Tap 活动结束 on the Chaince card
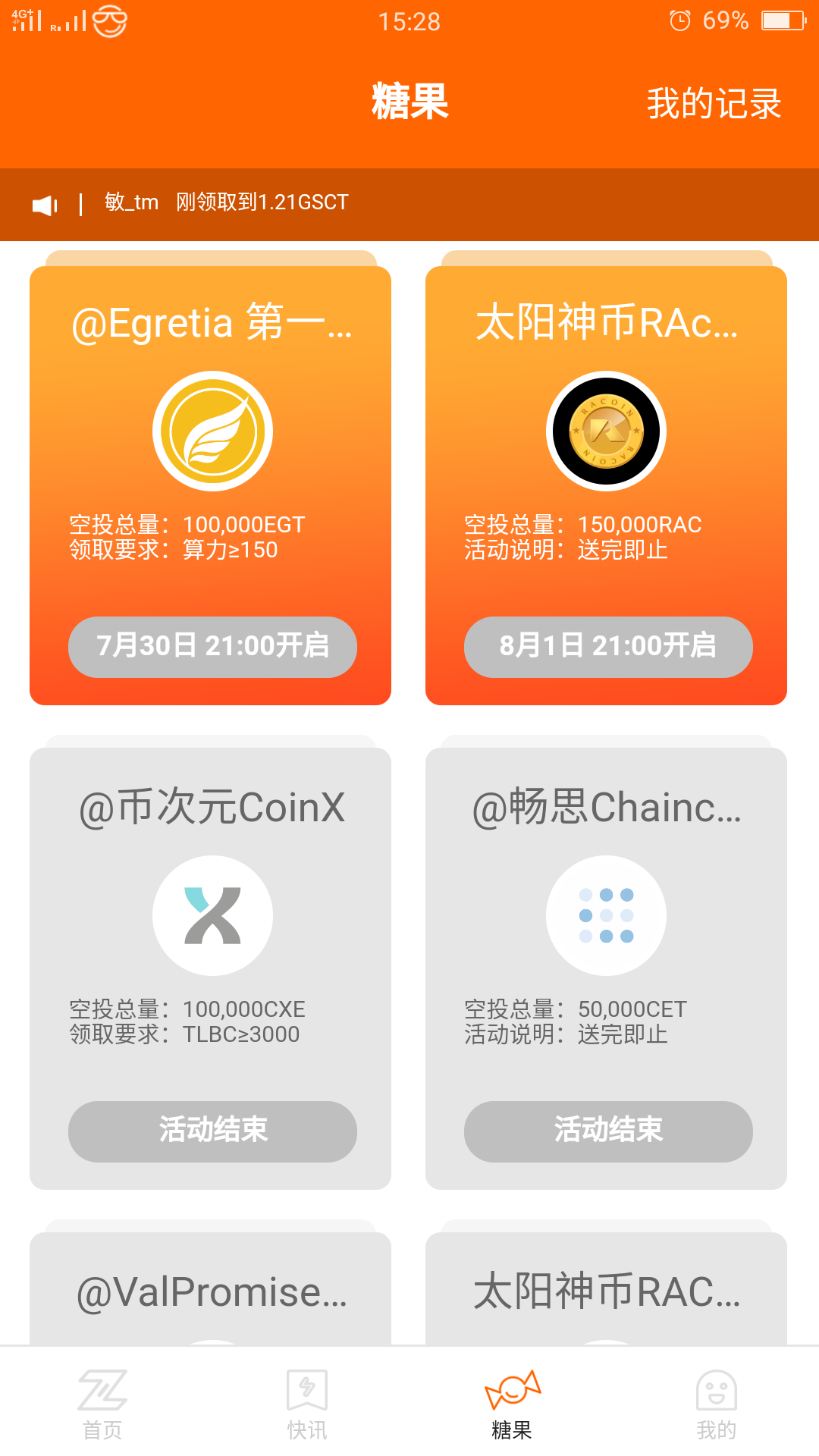 607,1131
